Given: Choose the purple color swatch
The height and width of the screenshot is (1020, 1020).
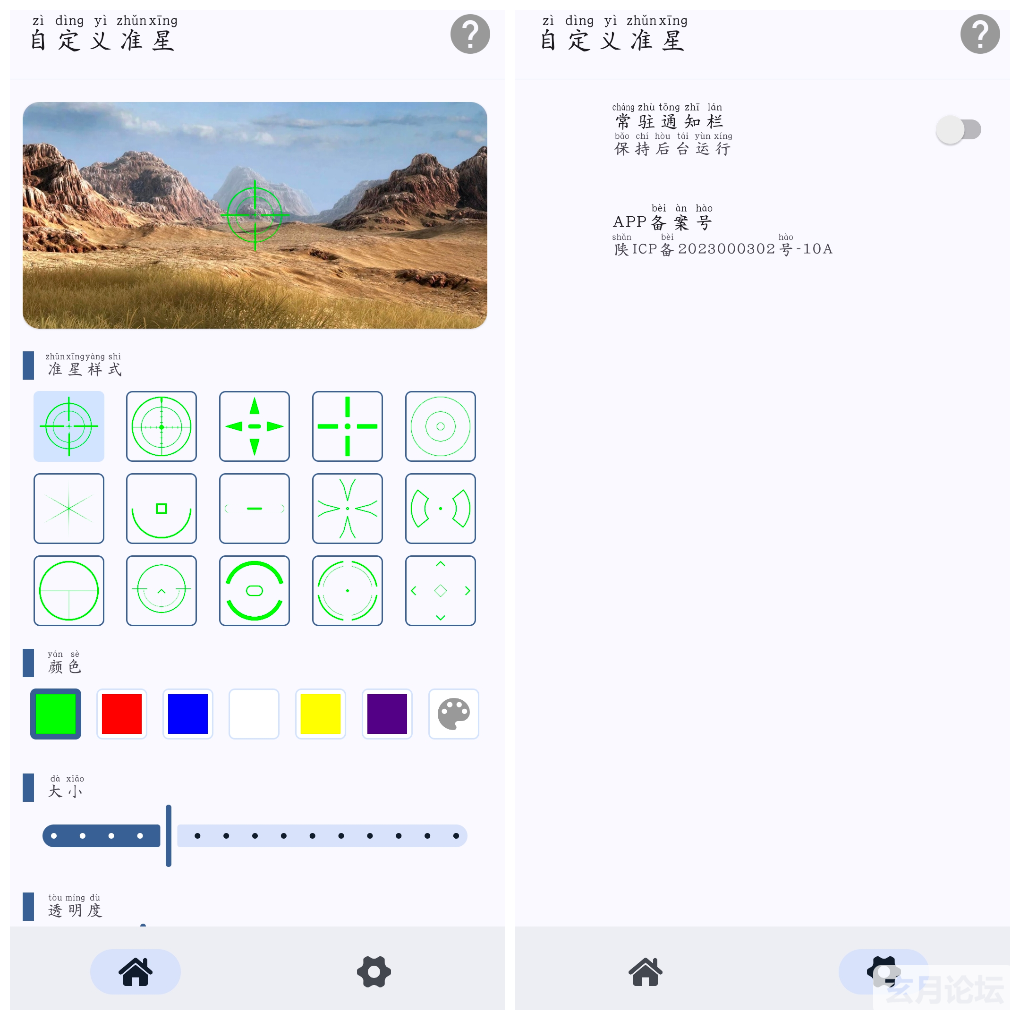Looking at the screenshot, I should 387,714.
